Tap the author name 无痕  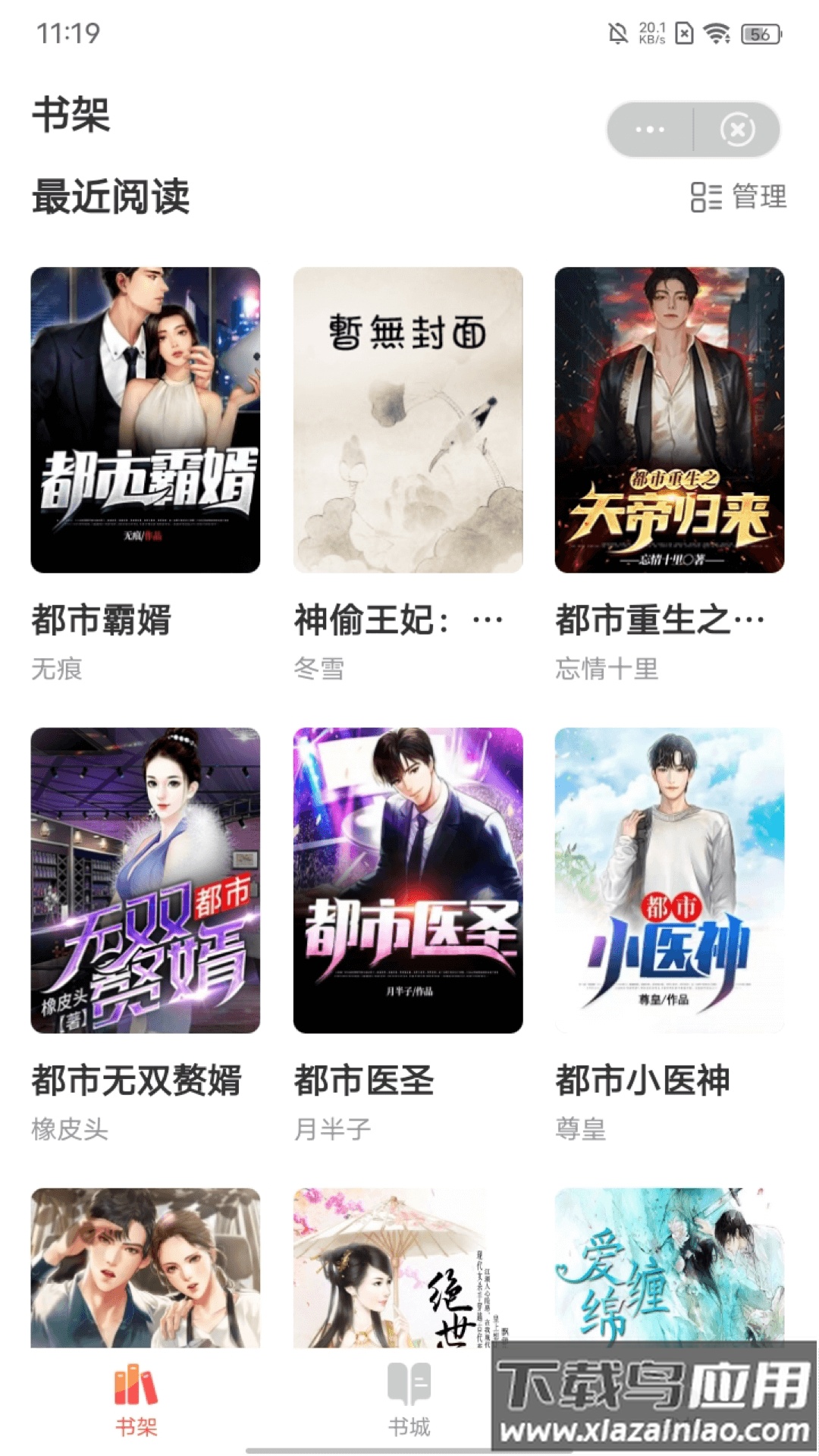click(x=57, y=669)
